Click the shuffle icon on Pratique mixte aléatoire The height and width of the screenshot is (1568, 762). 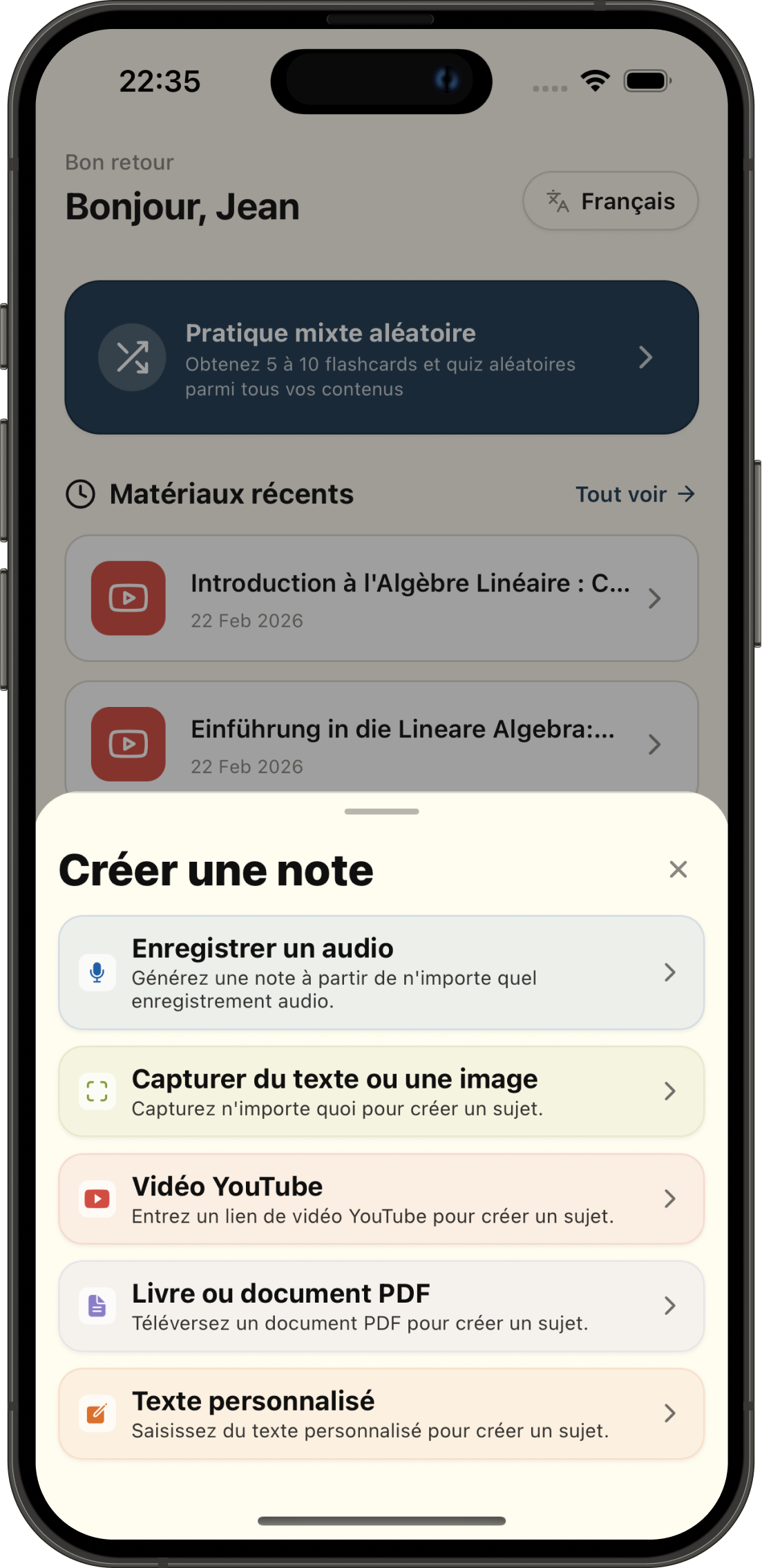[x=132, y=357]
